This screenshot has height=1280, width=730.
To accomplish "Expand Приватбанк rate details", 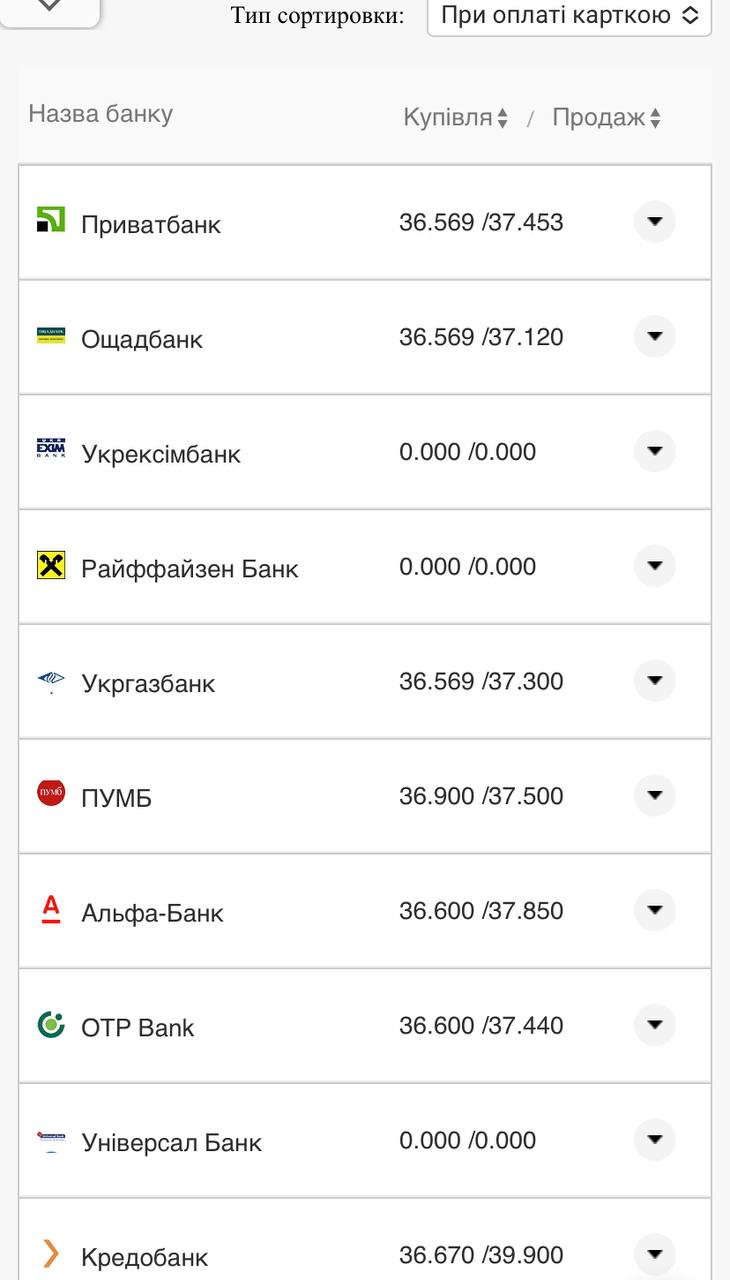I will (x=655, y=222).
